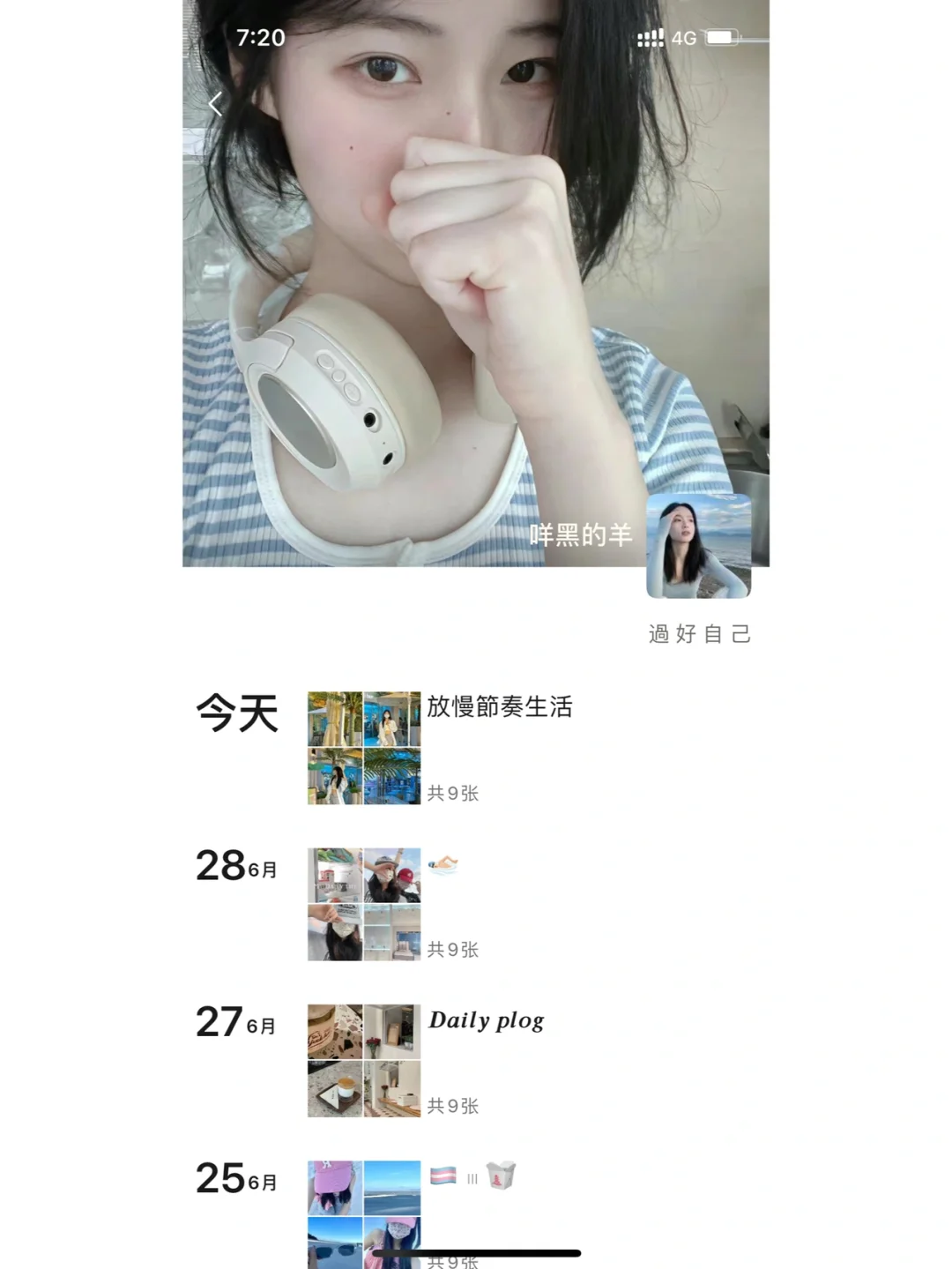
Task: Open the June 28 photo grid
Action: [363, 902]
